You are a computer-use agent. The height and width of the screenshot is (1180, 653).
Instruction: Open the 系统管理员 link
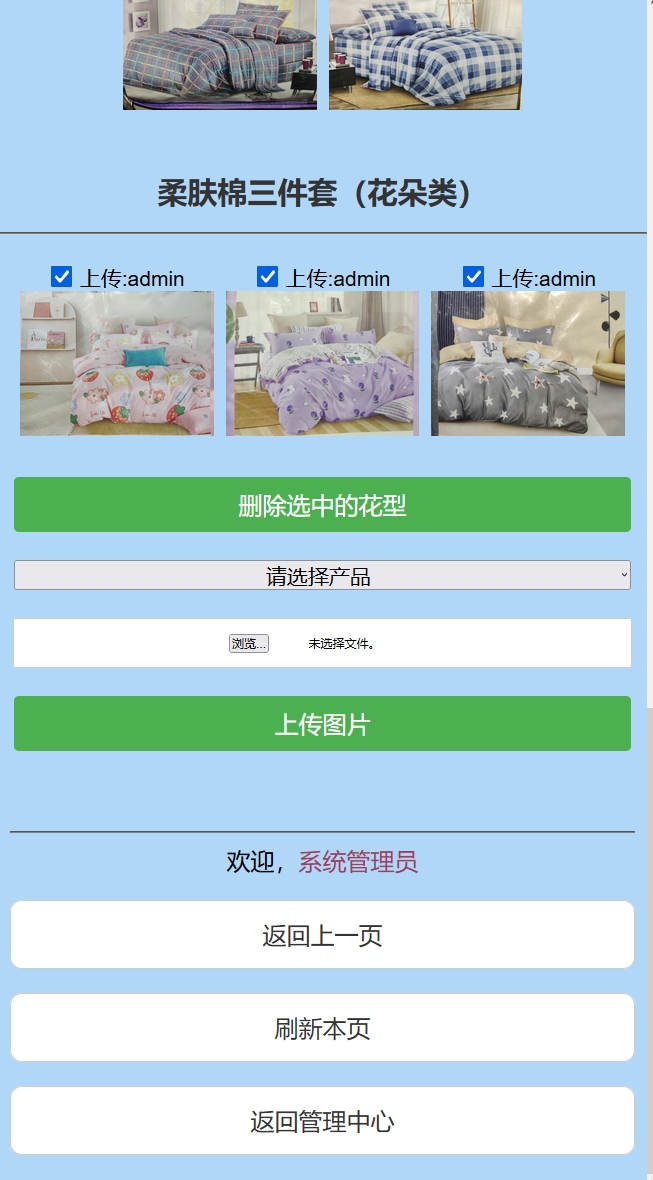point(358,862)
